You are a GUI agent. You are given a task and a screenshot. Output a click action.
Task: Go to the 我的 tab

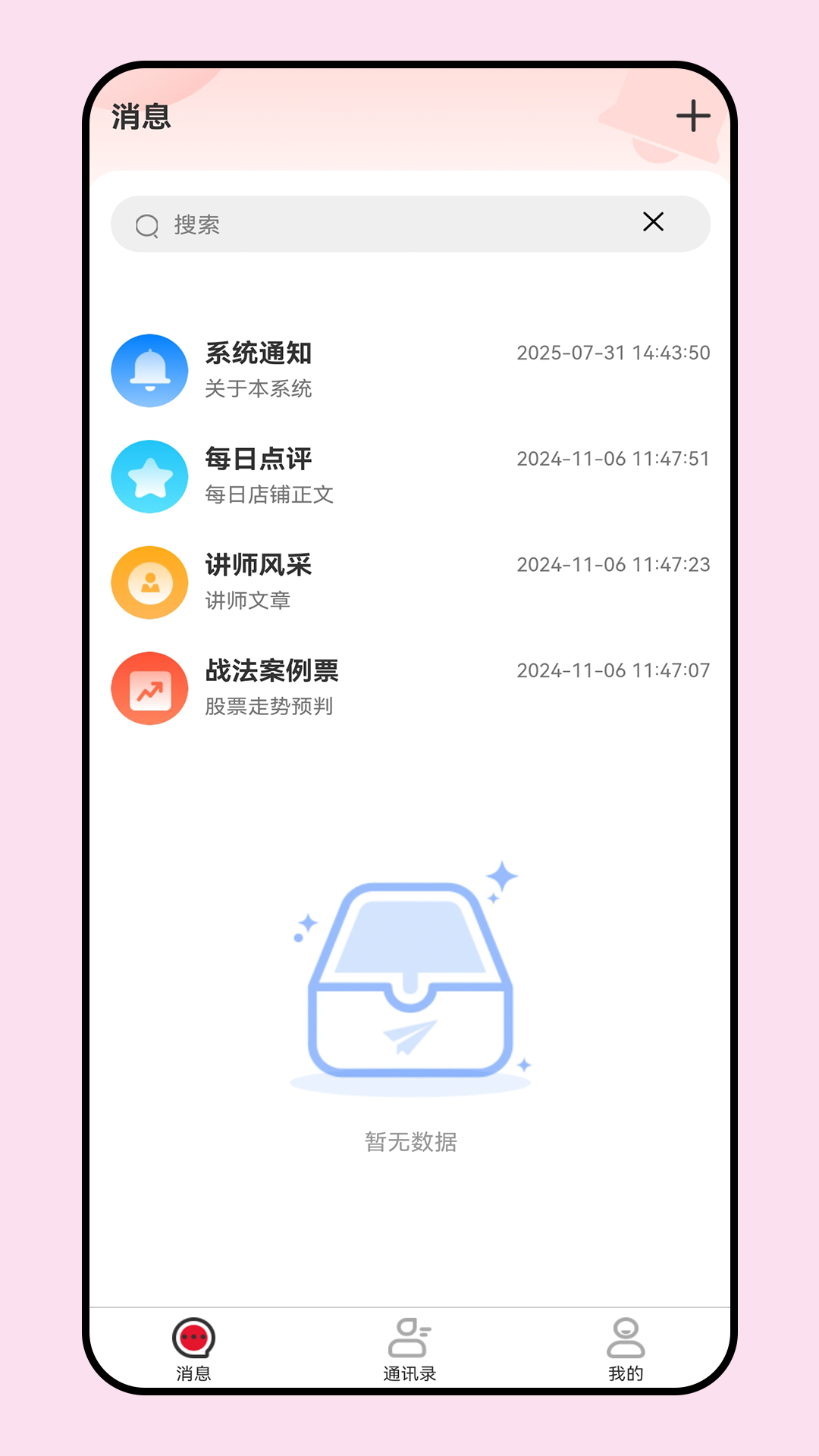[x=626, y=1350]
